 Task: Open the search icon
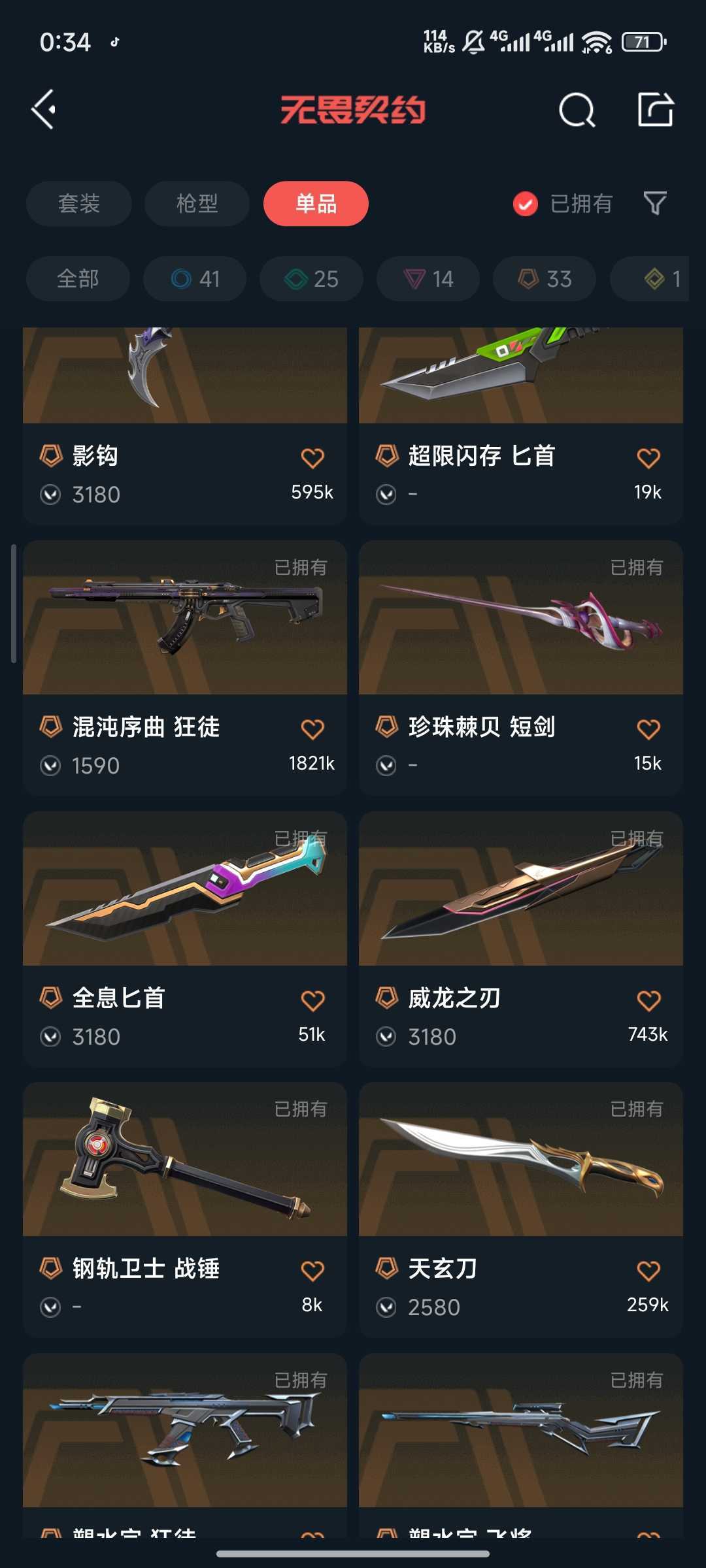click(577, 110)
